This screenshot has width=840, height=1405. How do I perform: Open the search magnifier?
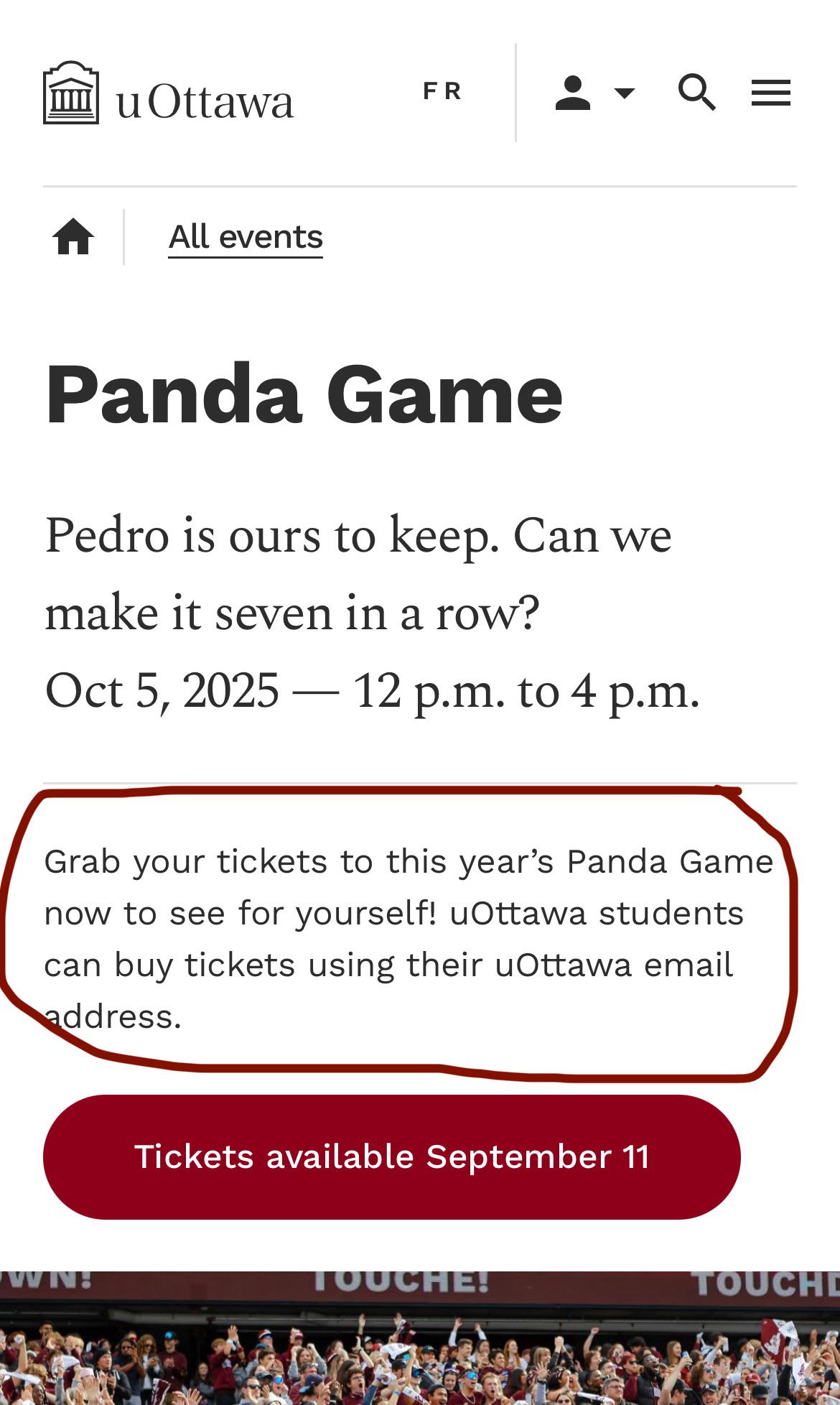[697, 93]
